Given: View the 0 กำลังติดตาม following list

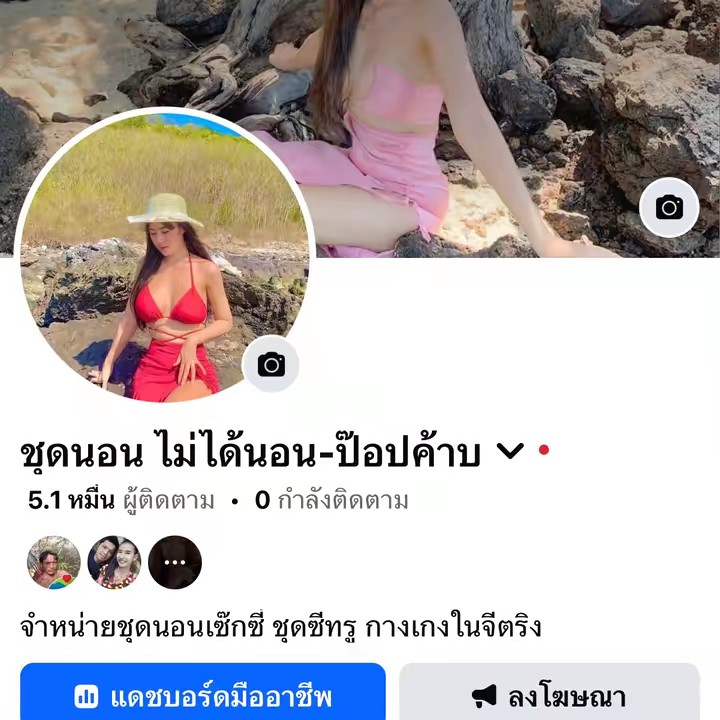Looking at the screenshot, I should (331, 501).
